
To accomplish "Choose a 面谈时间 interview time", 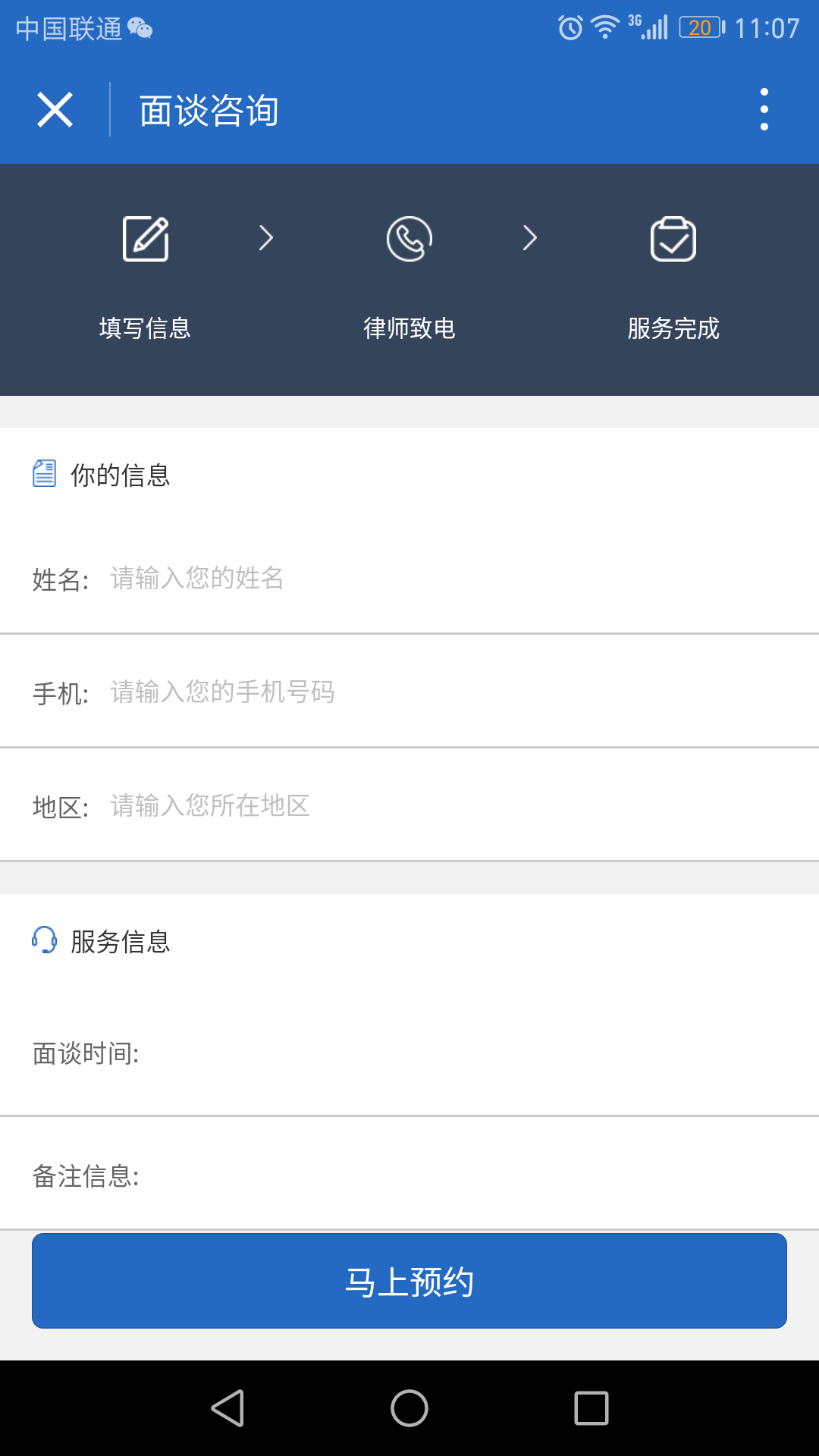I will 470,1053.
